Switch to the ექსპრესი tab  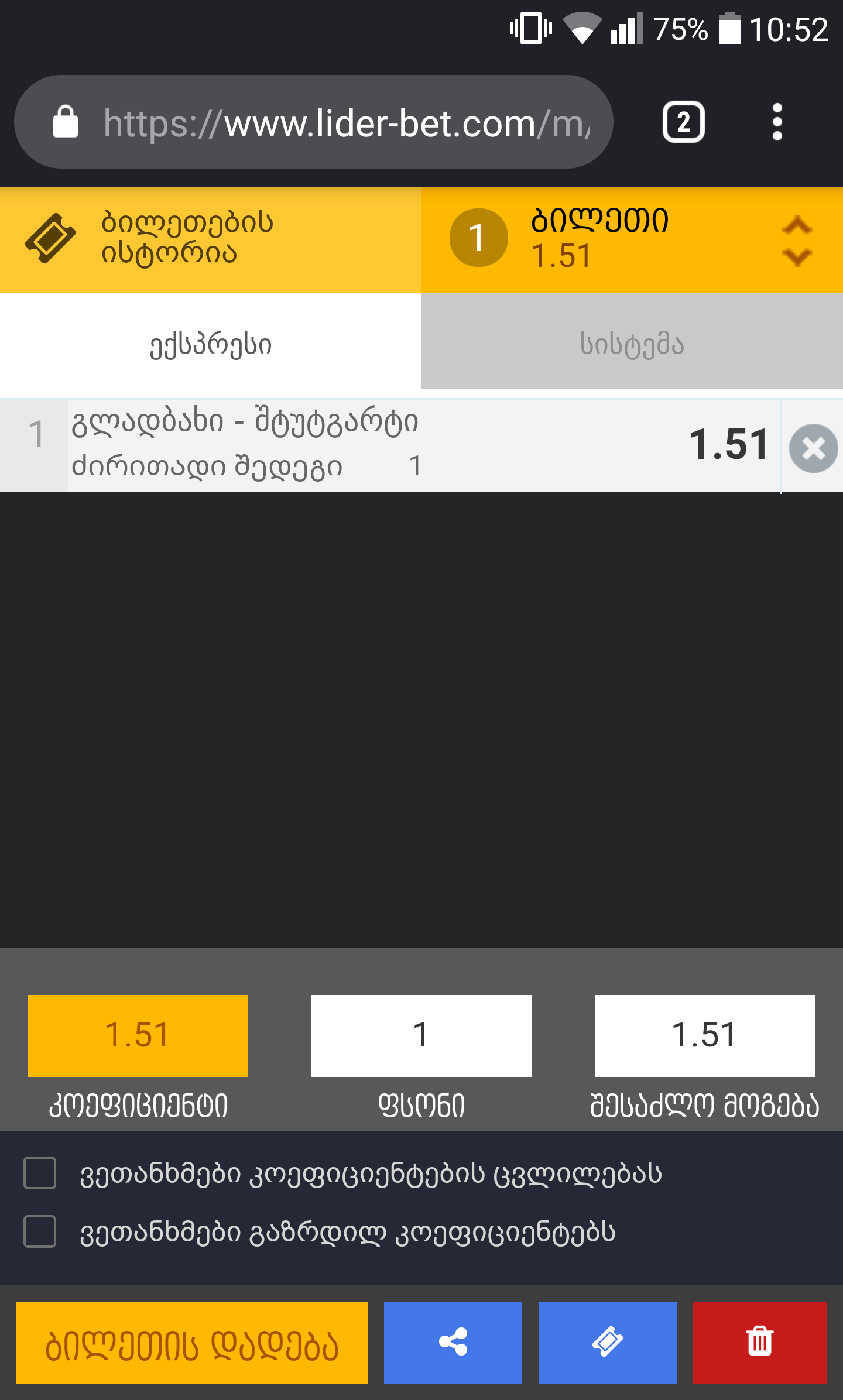pos(211,344)
